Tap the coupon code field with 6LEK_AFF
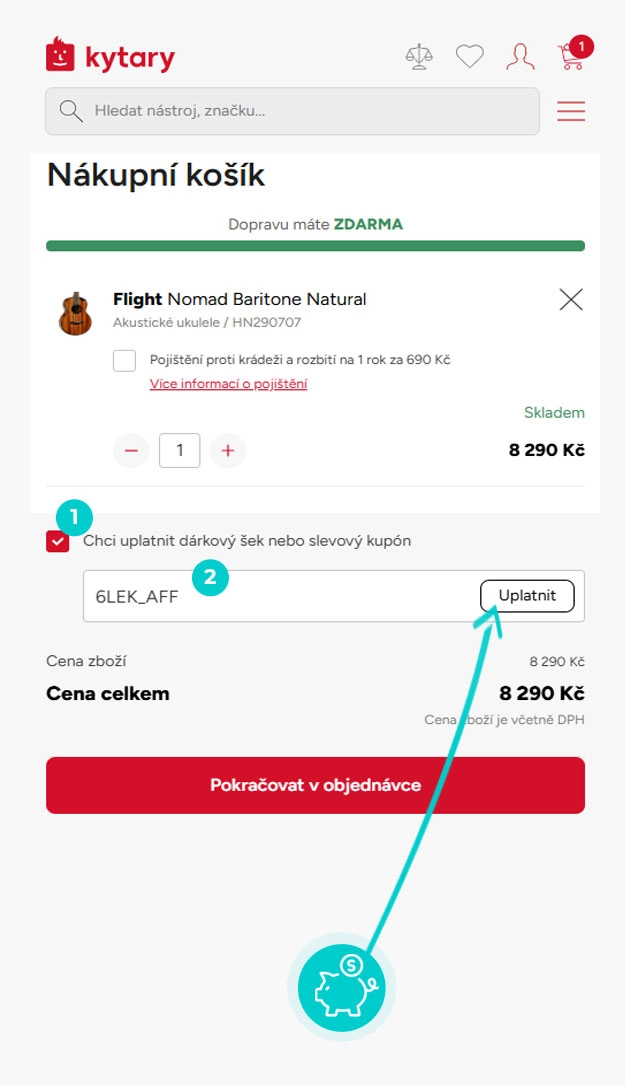Viewport: 625px width, 1086px height. (x=280, y=596)
